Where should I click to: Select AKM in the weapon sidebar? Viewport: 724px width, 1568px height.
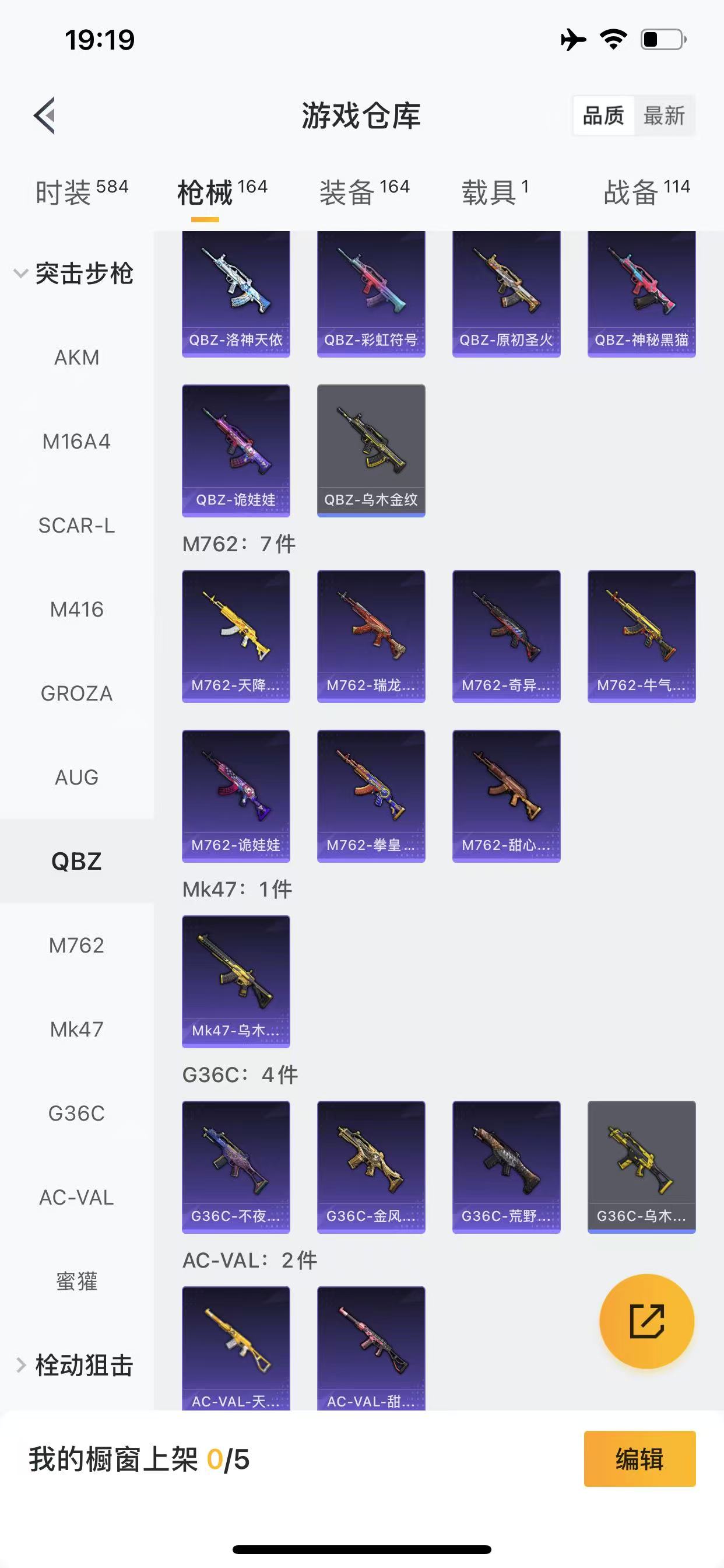[x=77, y=358]
